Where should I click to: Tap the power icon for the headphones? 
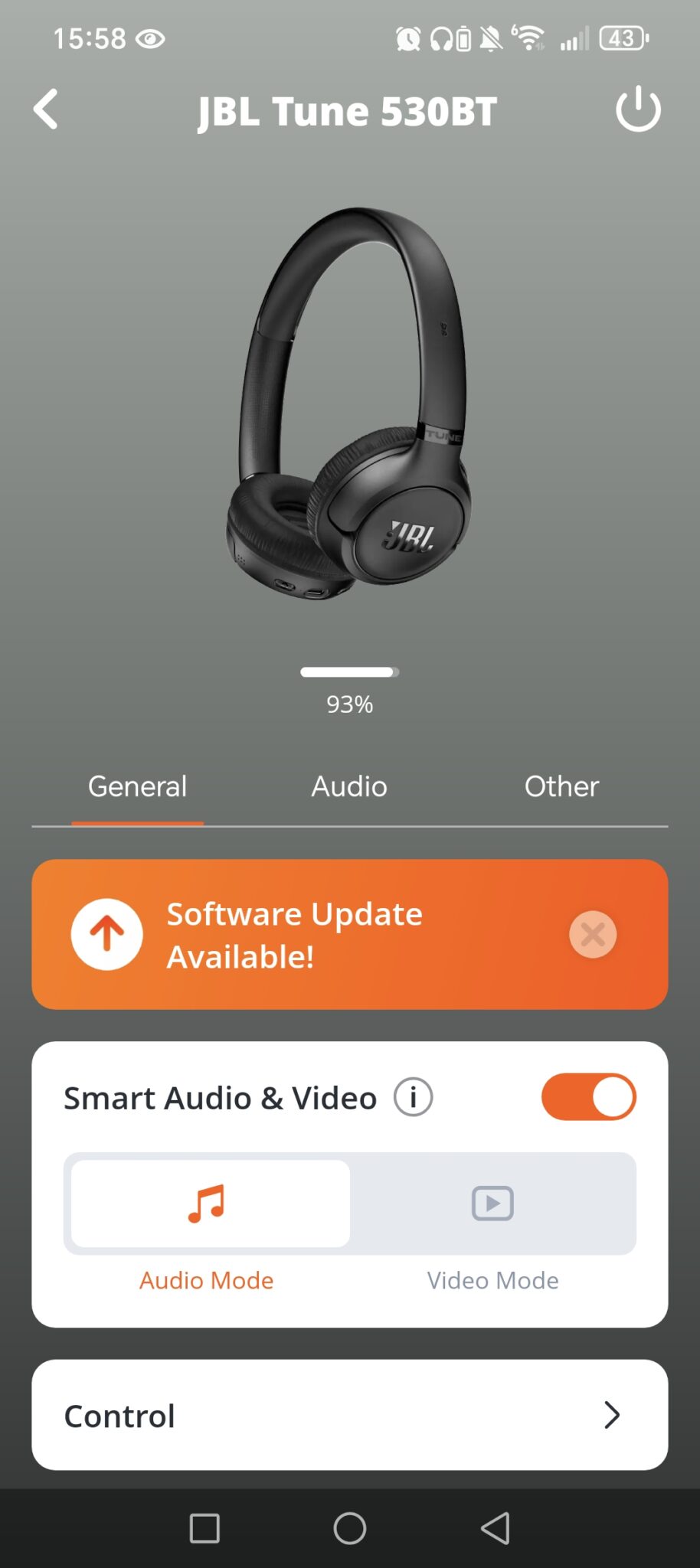[x=637, y=109]
